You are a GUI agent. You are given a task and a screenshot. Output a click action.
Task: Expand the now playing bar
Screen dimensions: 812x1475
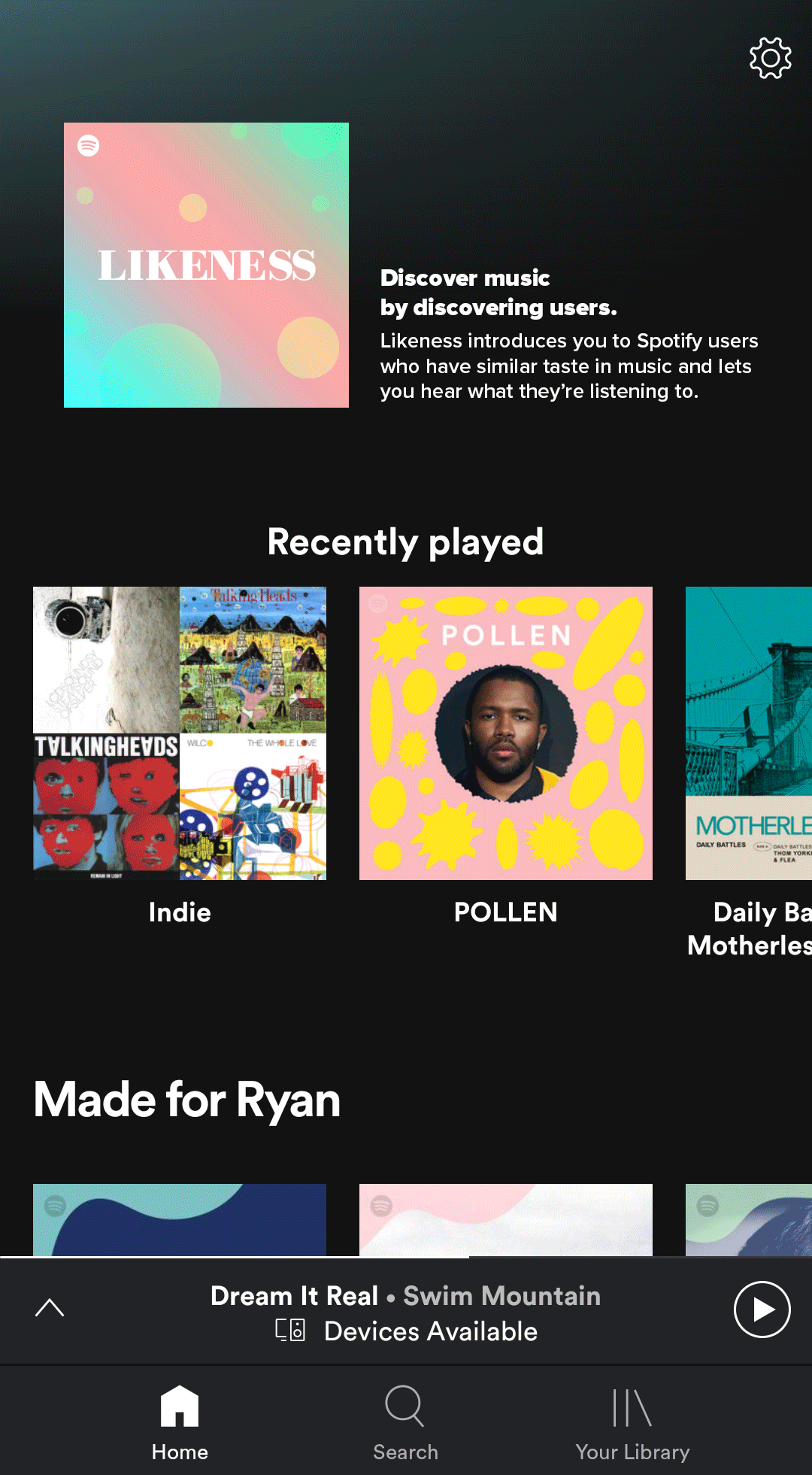click(50, 1308)
